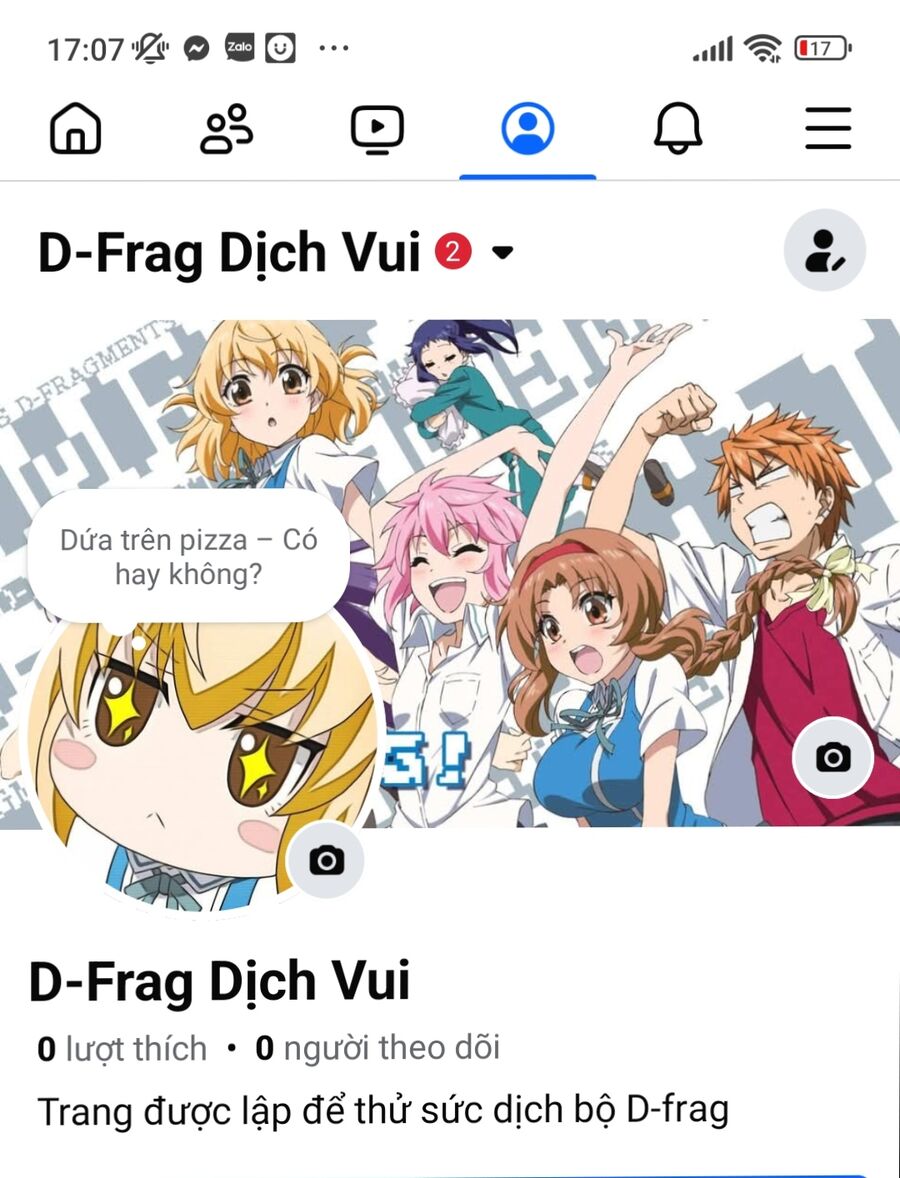Go to the Home feed tab
The width and height of the screenshot is (900, 1178).
[x=76, y=129]
